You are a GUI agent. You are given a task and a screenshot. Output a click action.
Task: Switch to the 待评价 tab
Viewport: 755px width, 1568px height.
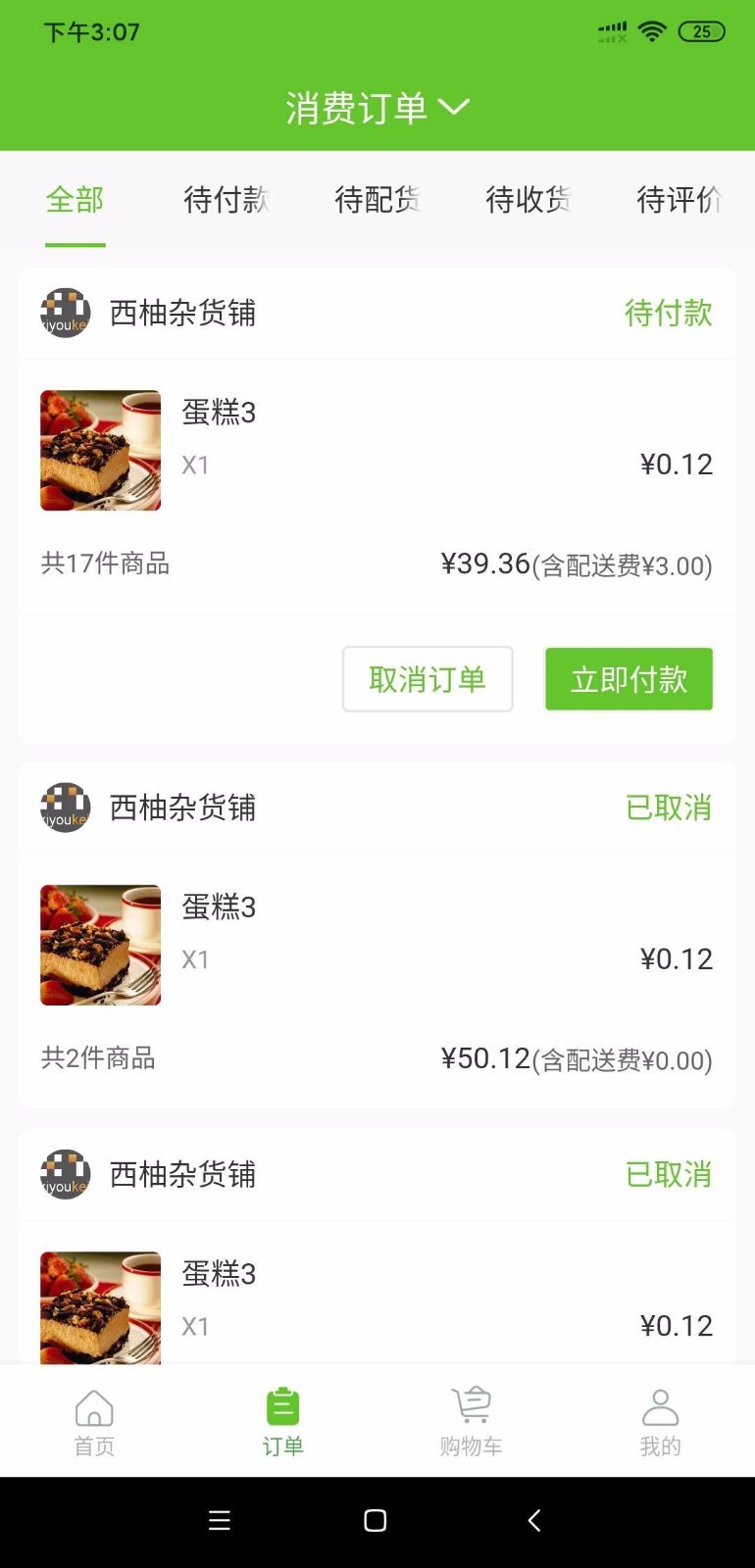pos(679,200)
